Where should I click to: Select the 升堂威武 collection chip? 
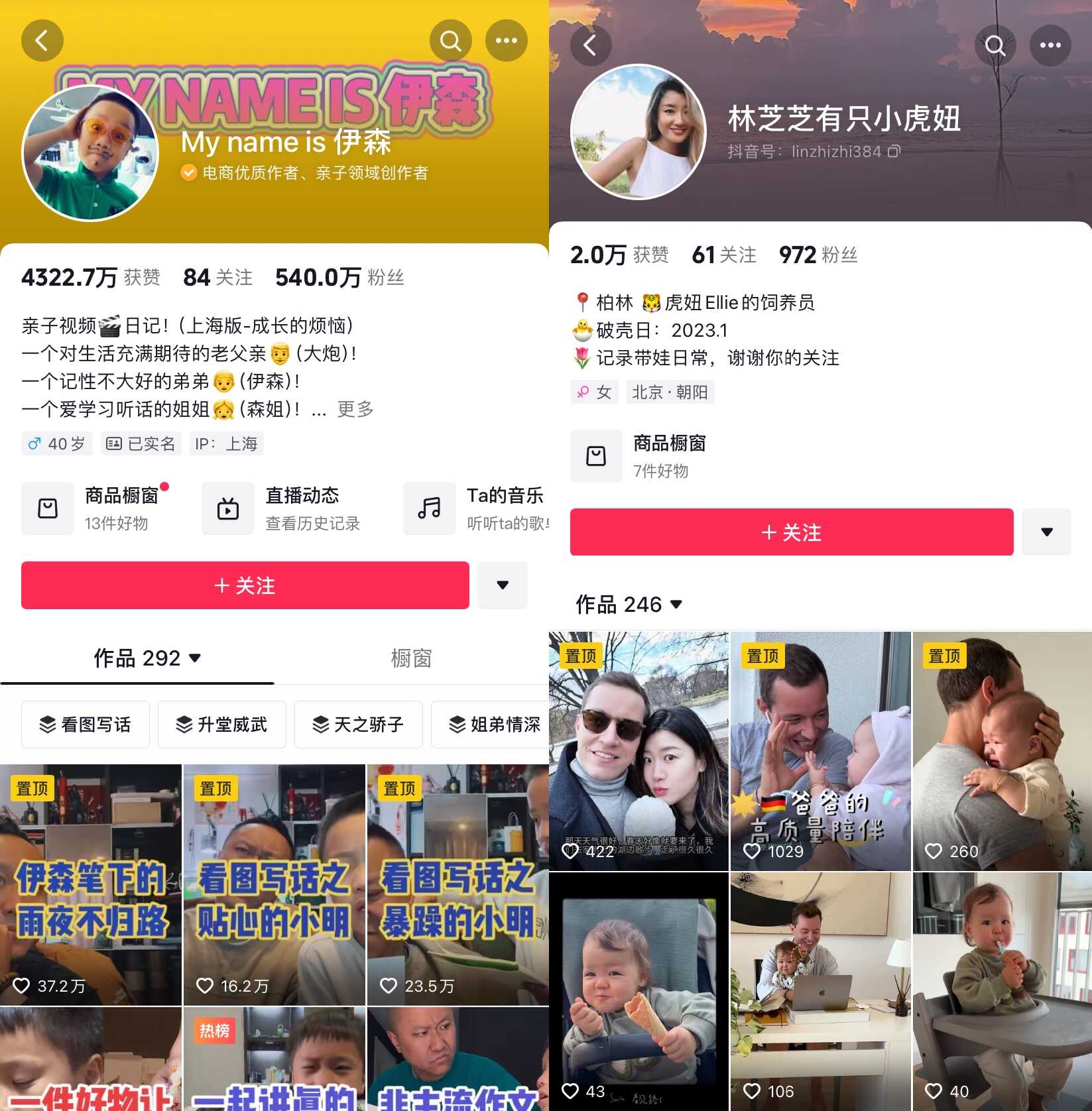pos(222,725)
